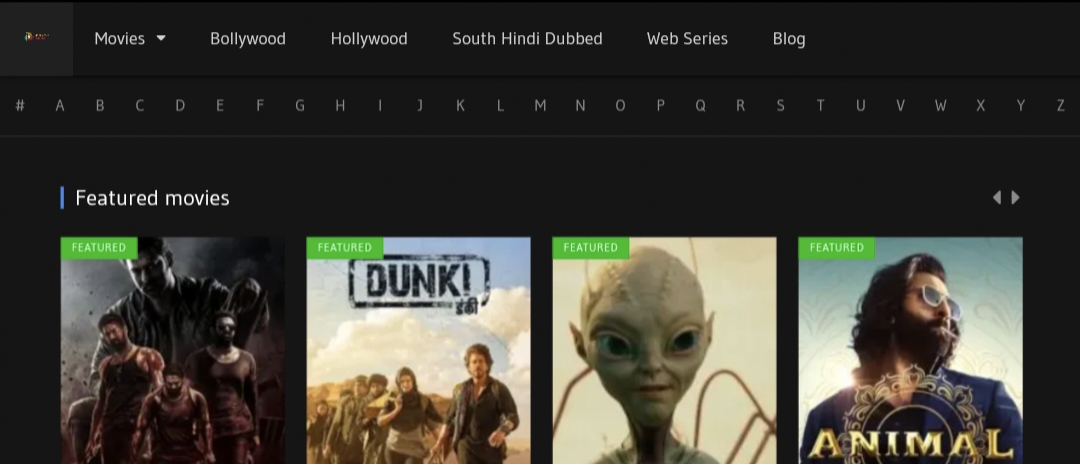Open the Bollywood section

[x=248, y=39]
